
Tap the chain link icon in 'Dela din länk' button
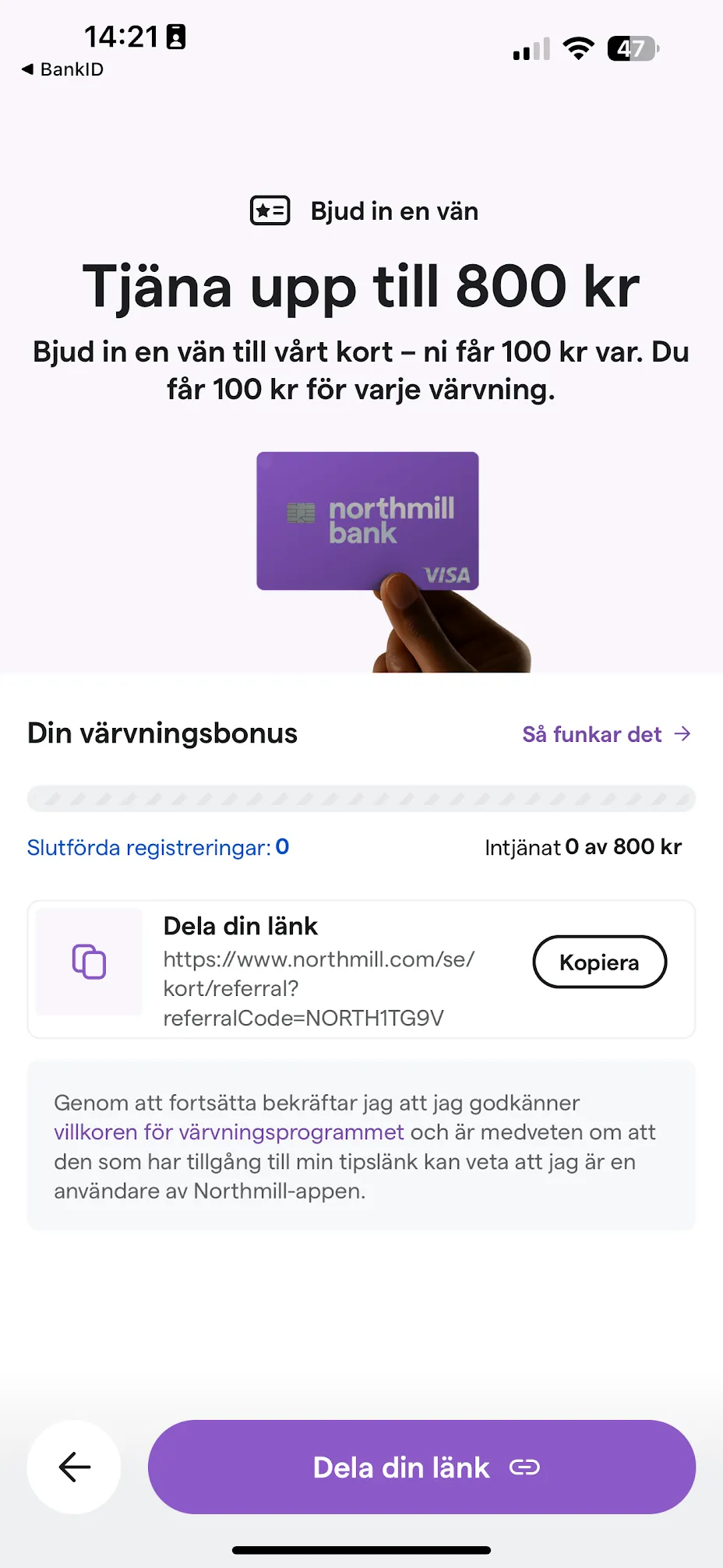point(525,1467)
